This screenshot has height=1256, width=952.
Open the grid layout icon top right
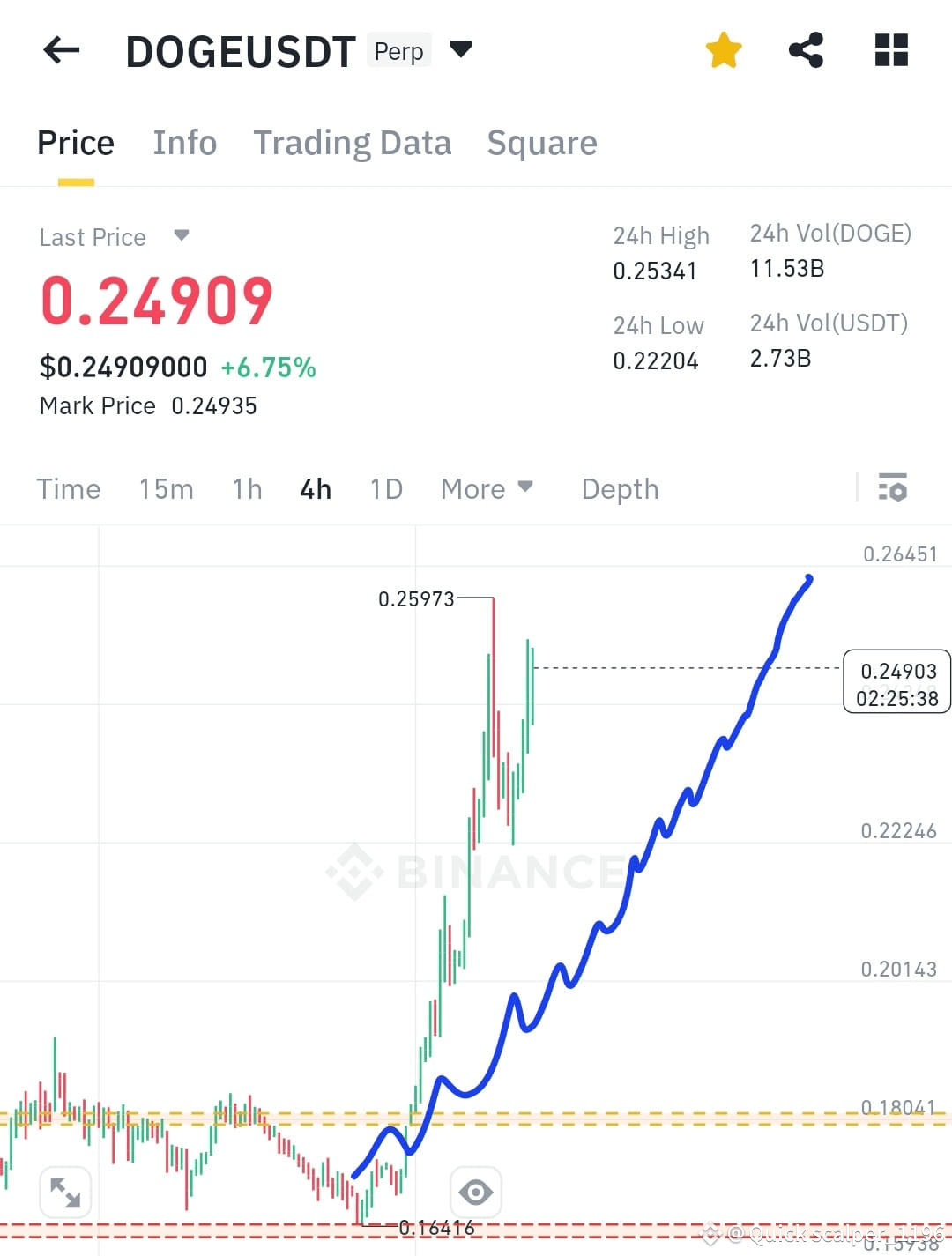pos(891,50)
